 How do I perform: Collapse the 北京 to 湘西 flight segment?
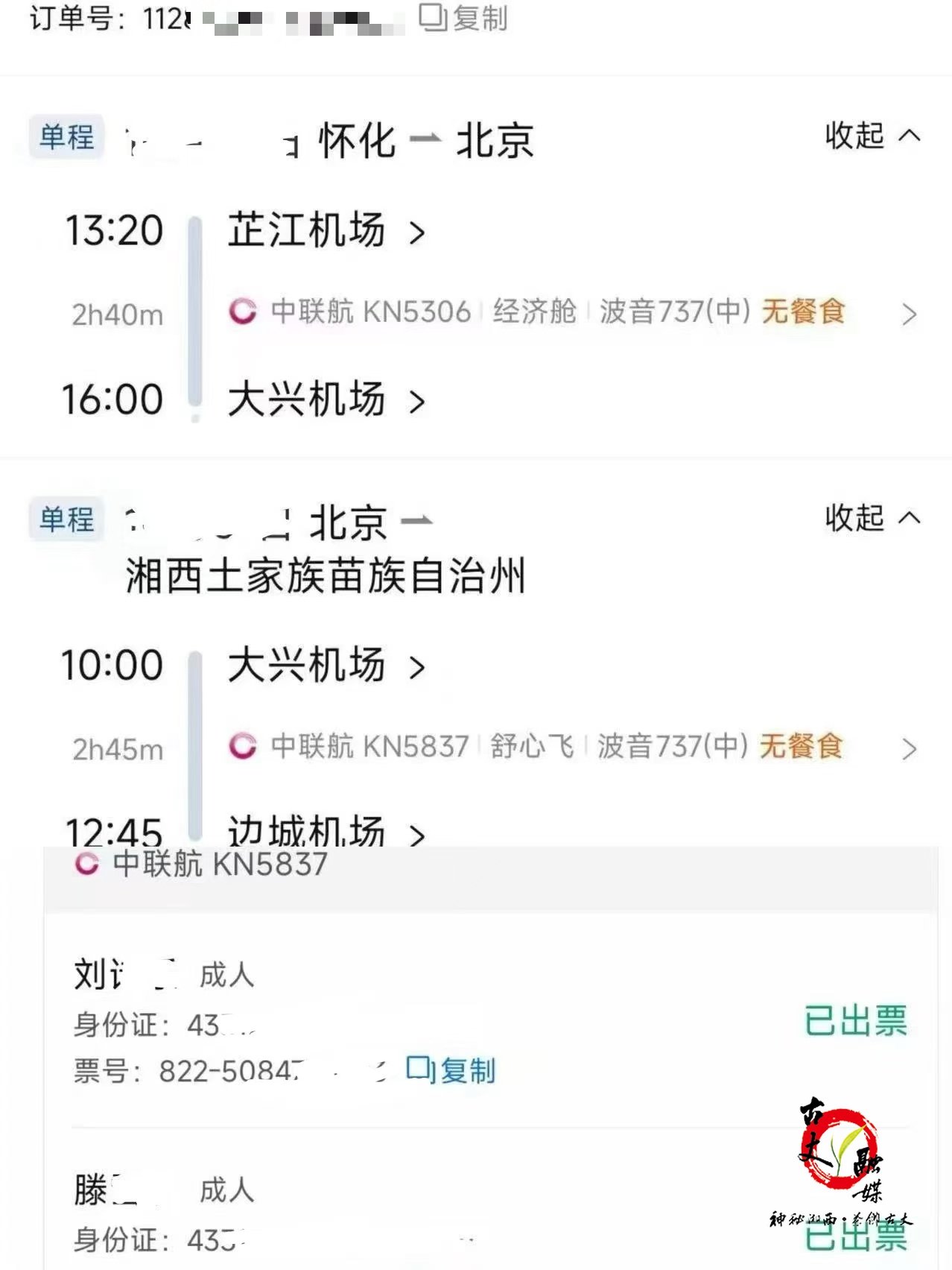pos(872,518)
